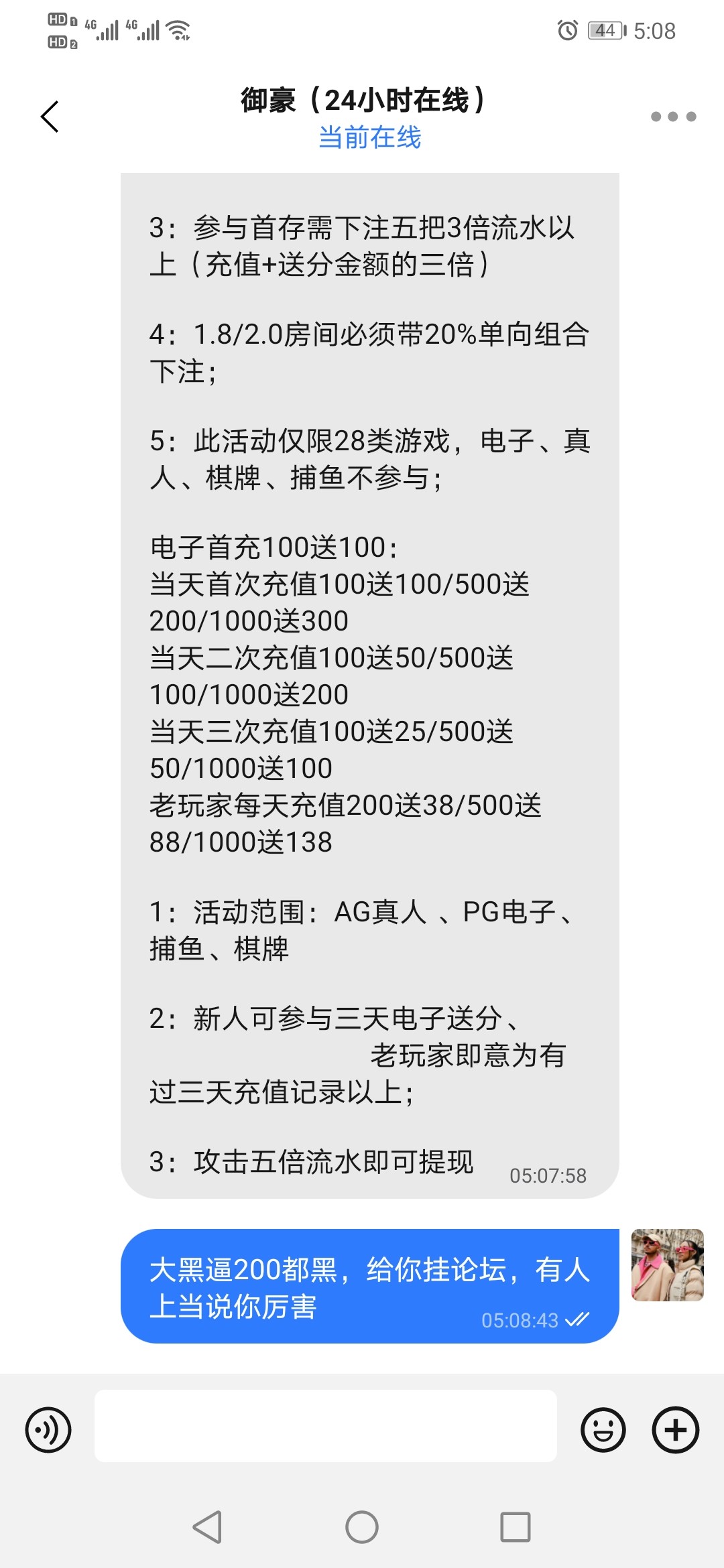The image size is (724, 1568).
Task: Tap the sender's profile avatar
Action: pyautogui.click(x=667, y=1264)
